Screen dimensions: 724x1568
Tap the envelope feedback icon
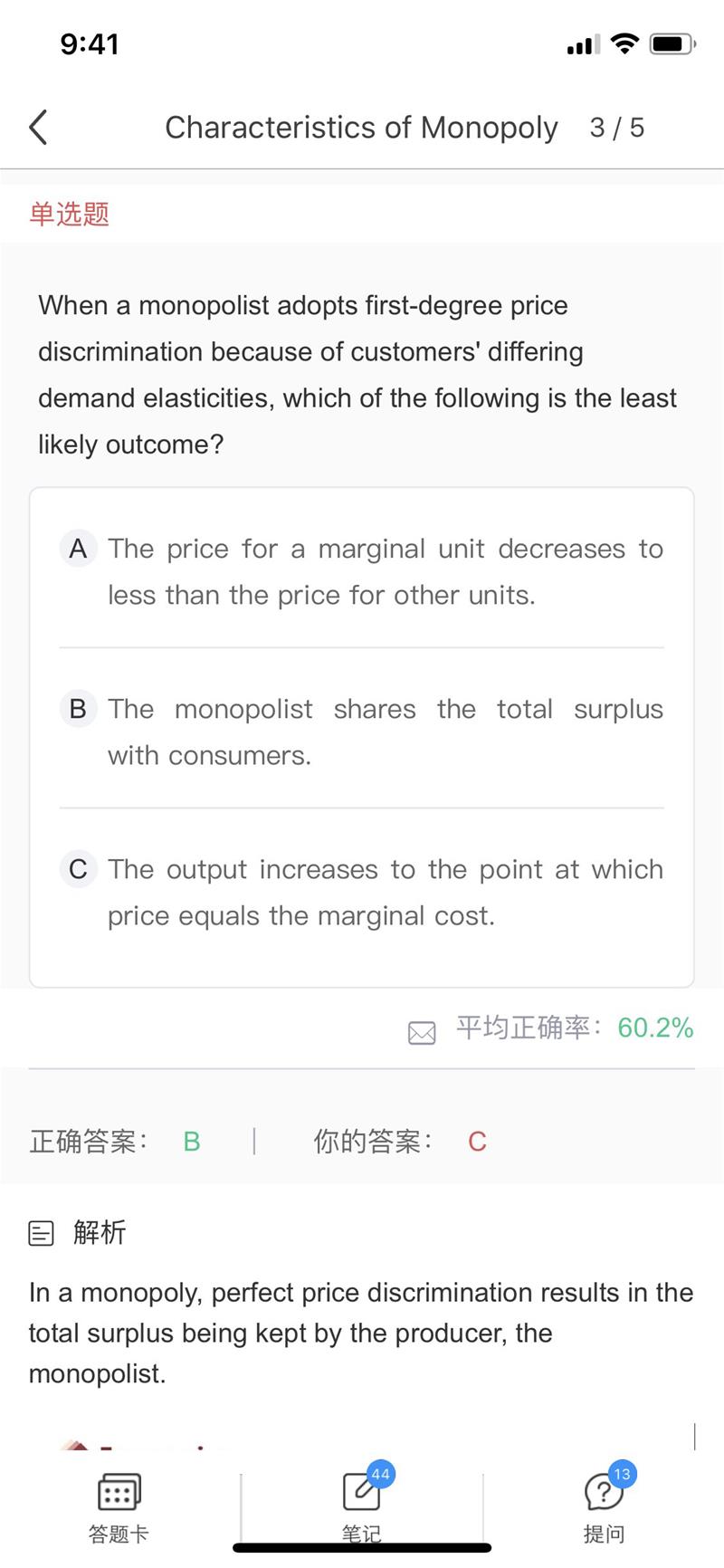[422, 1033]
